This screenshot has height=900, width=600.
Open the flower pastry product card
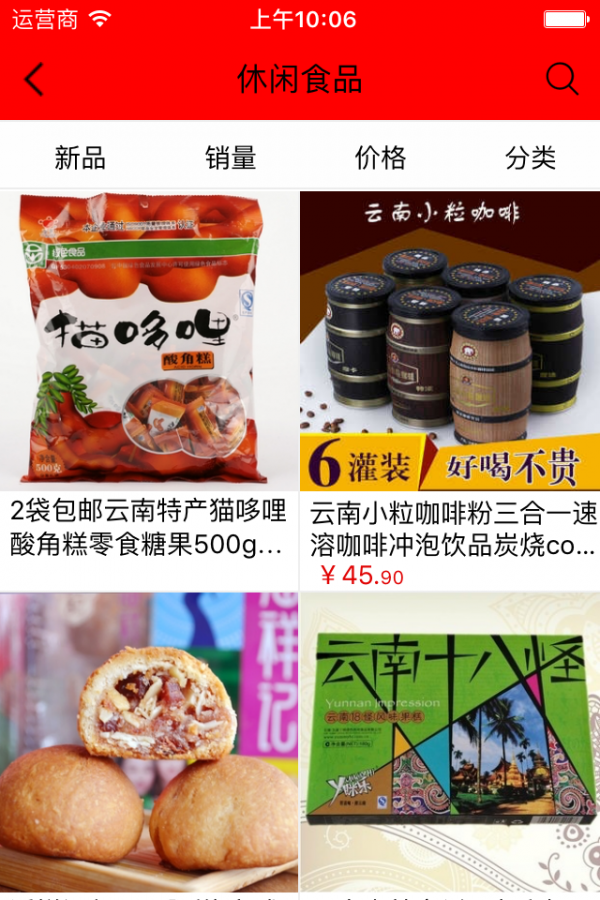[x=149, y=745]
